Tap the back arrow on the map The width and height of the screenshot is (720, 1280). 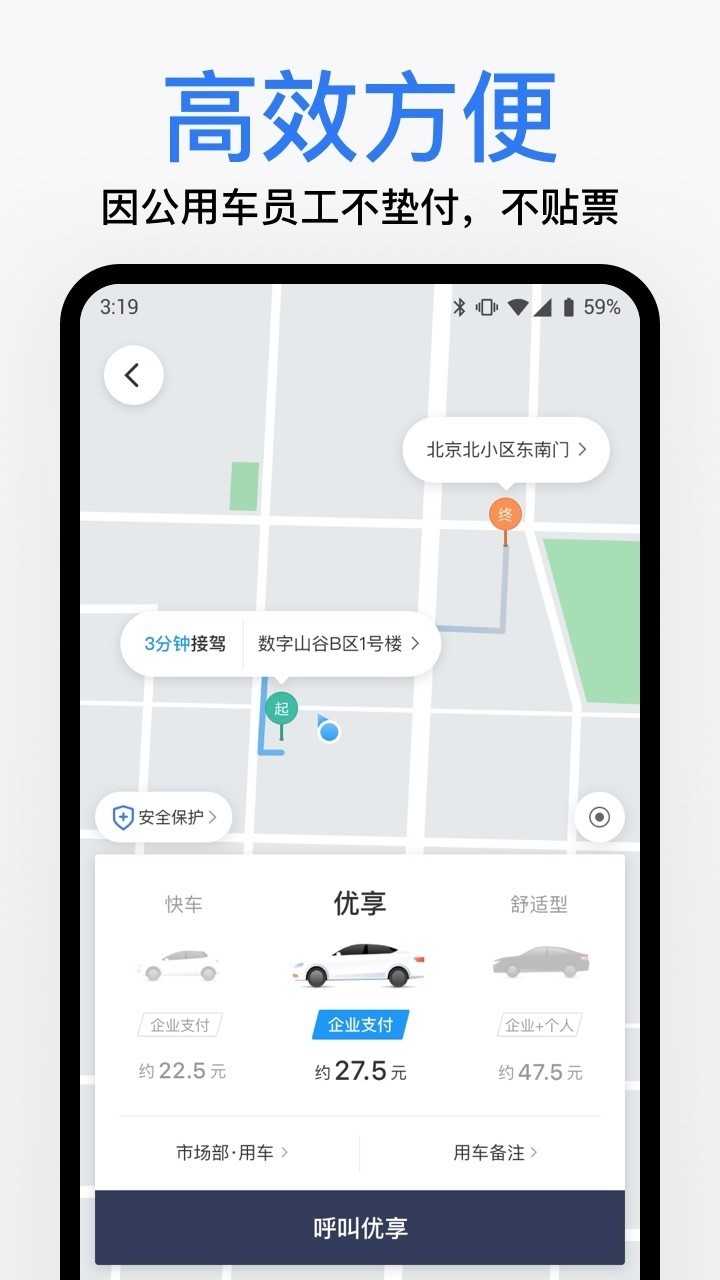pos(133,375)
